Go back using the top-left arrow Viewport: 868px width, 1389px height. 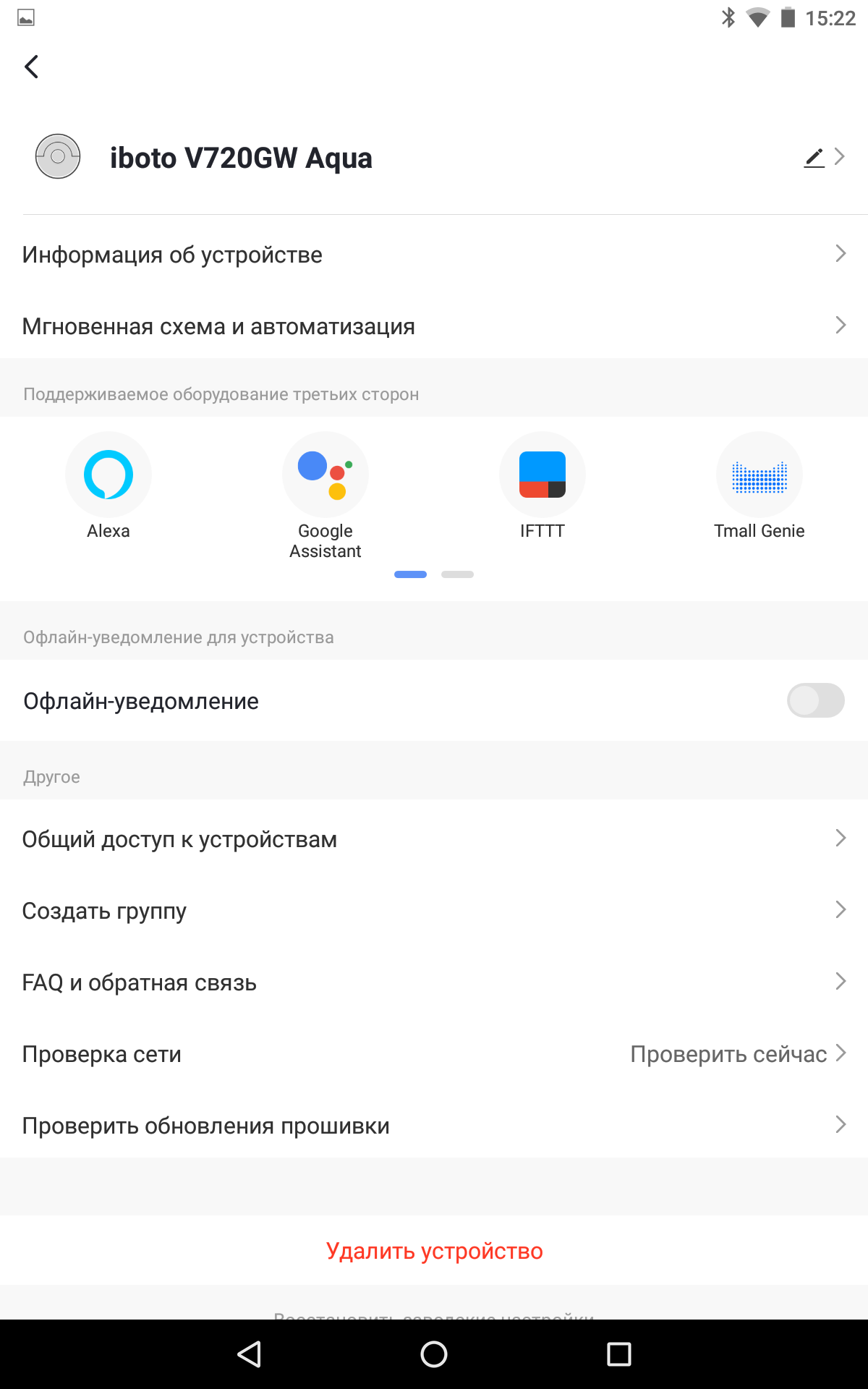[x=32, y=67]
